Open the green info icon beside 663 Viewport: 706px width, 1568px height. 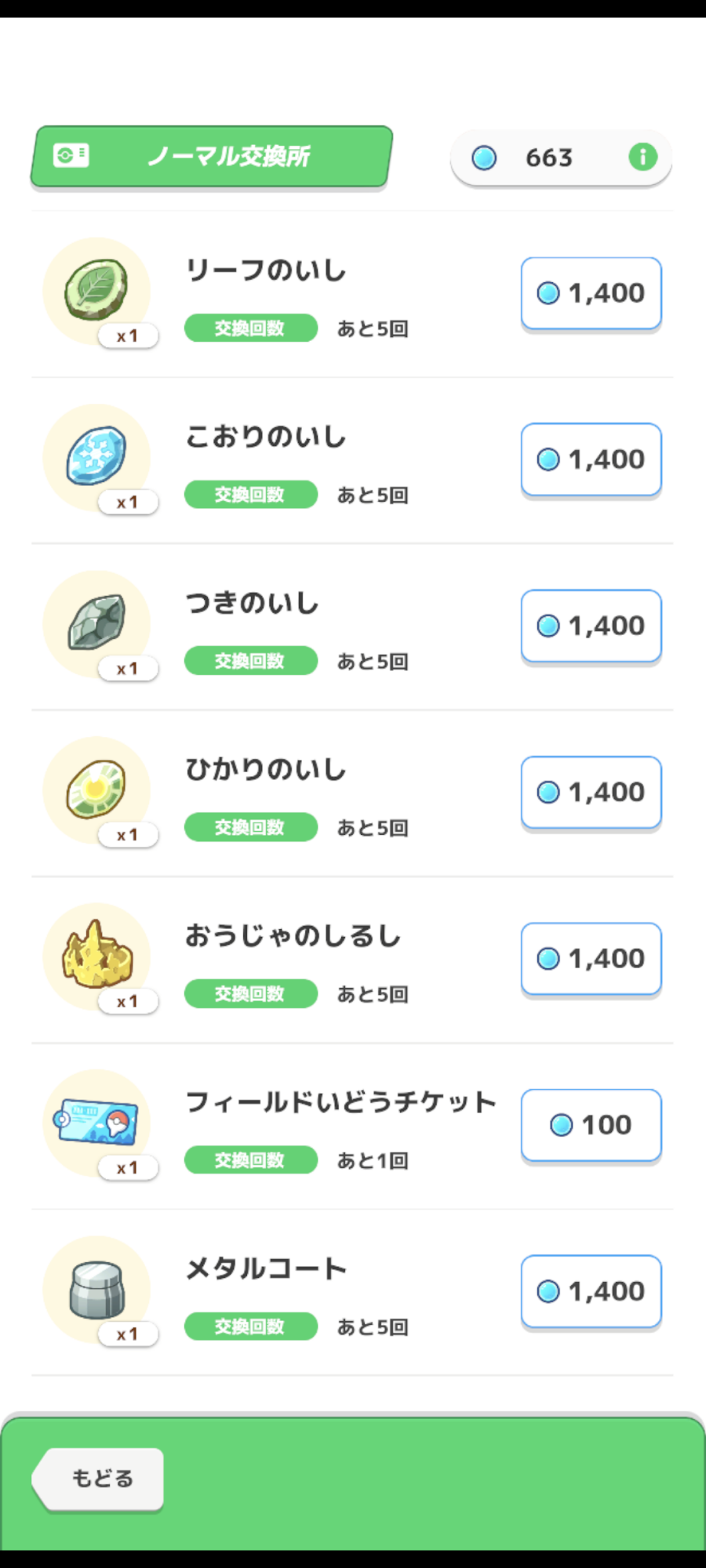[642, 157]
